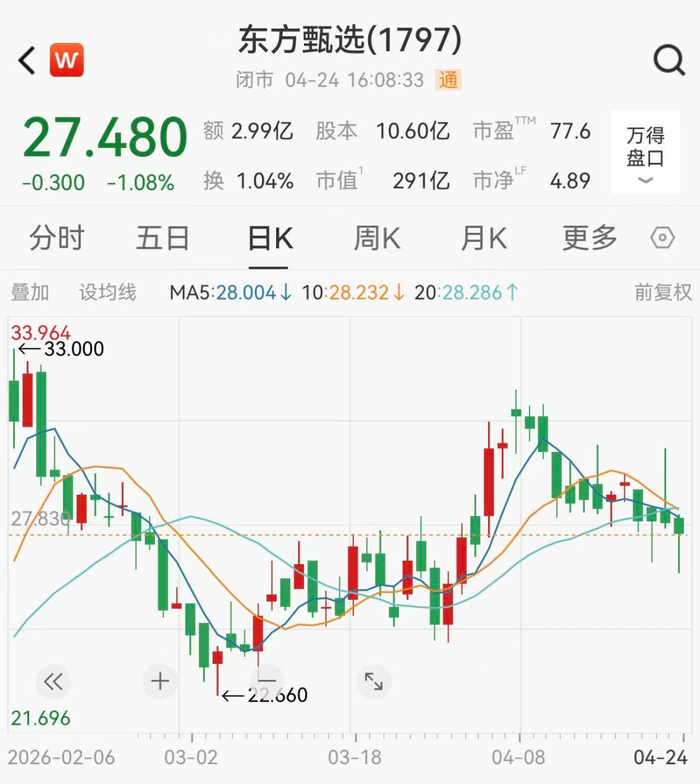The image size is (700, 784).
Task: Switch to the 月K chart tab
Action: pos(484,238)
